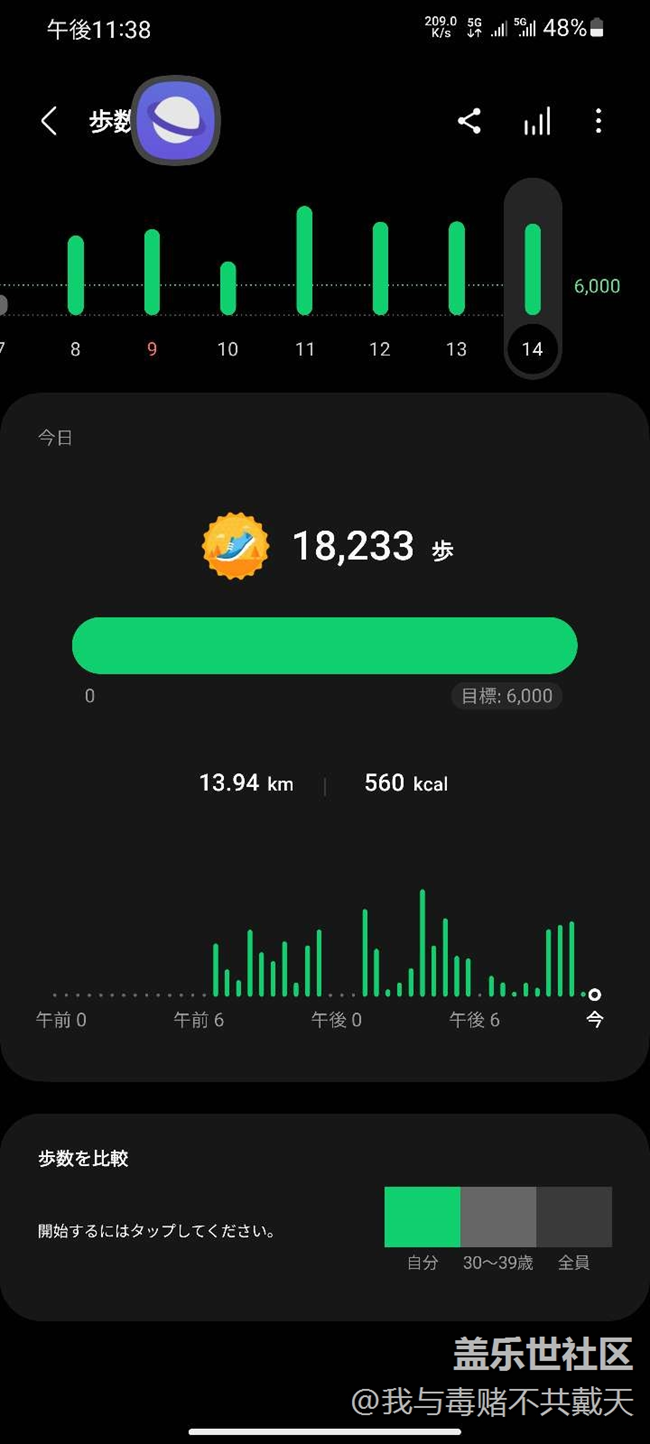Open the trends chart icon

click(537, 122)
